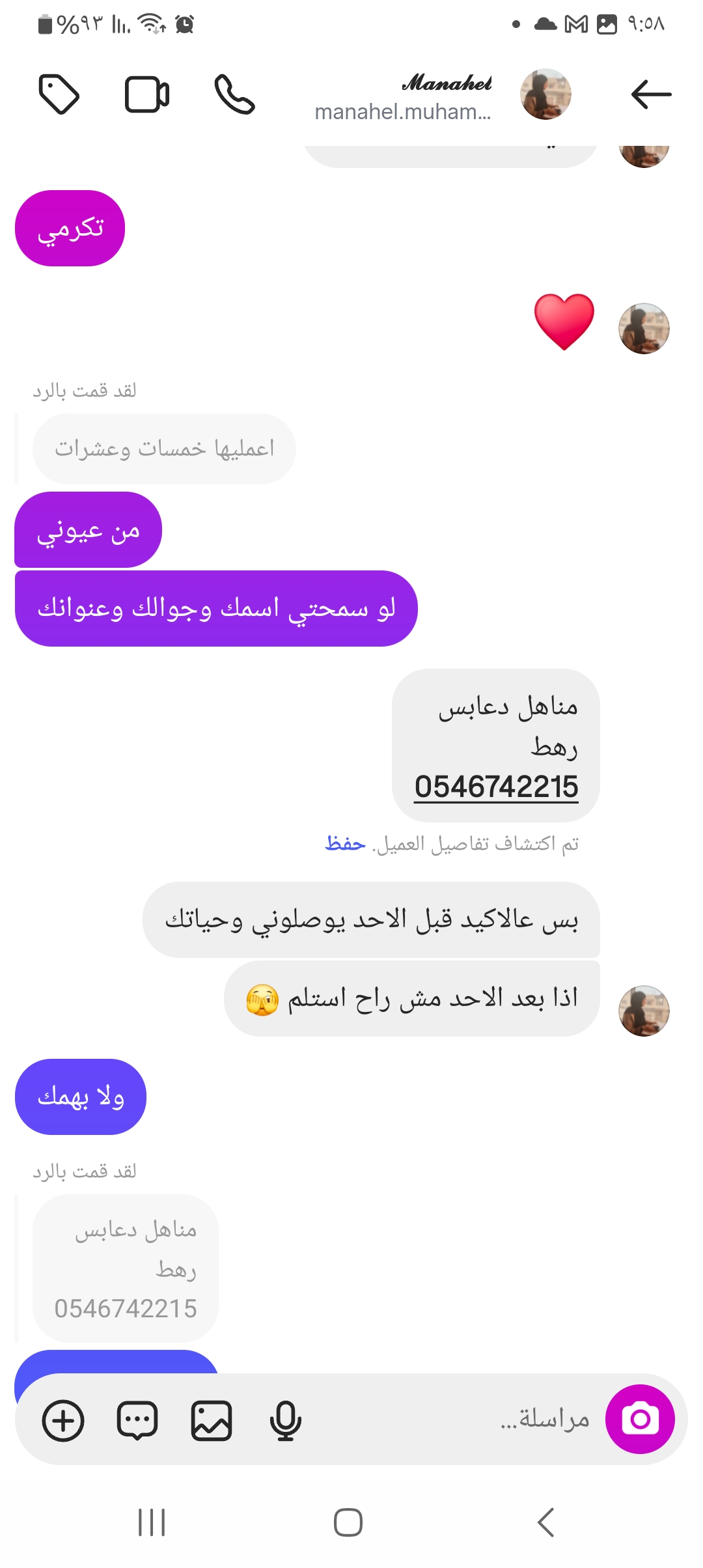Open the camera from the message bar
Viewport: 703px width, 1568px height.
click(640, 1419)
